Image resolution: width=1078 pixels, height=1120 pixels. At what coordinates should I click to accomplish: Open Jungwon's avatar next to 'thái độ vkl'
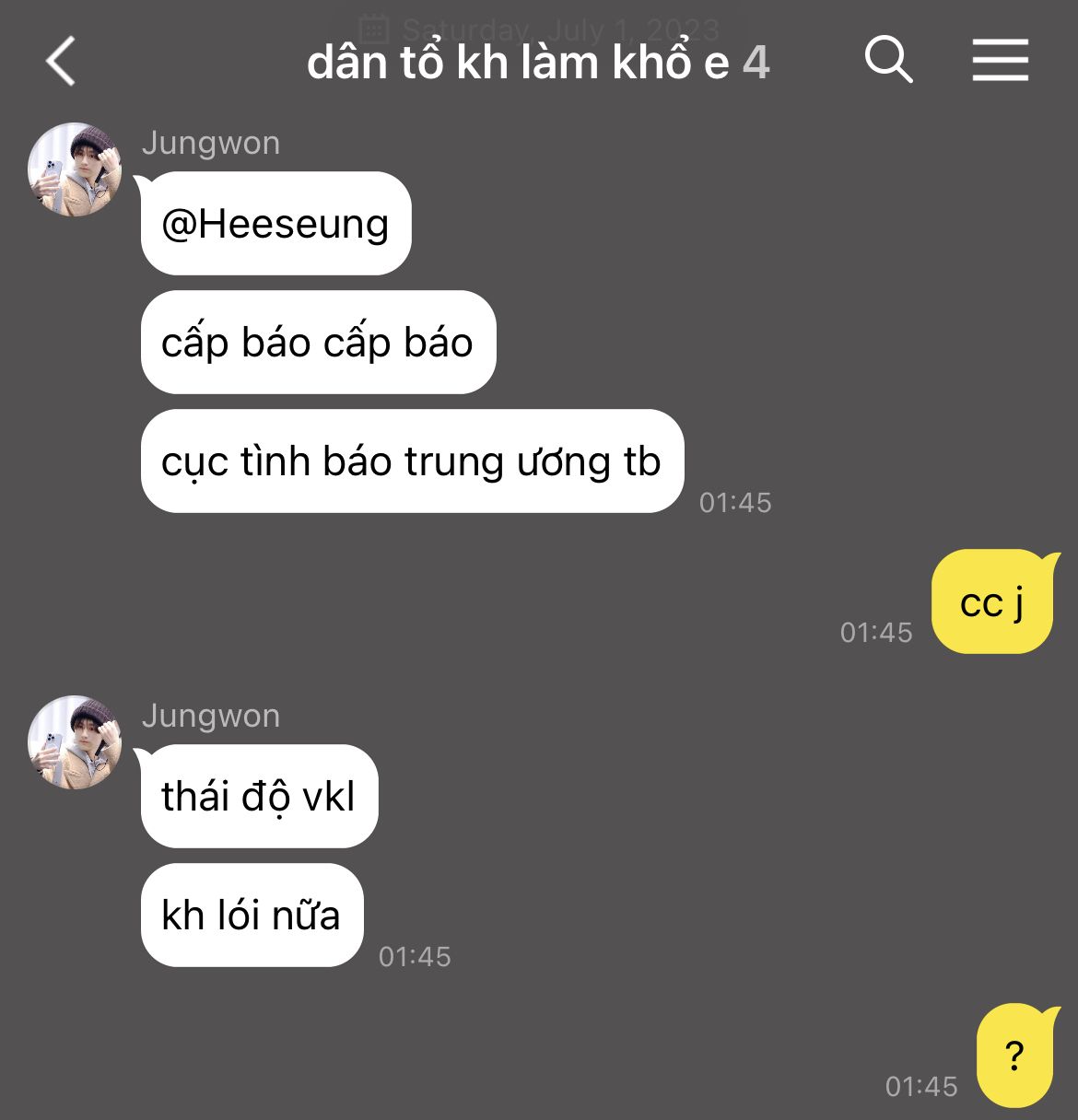[75, 742]
